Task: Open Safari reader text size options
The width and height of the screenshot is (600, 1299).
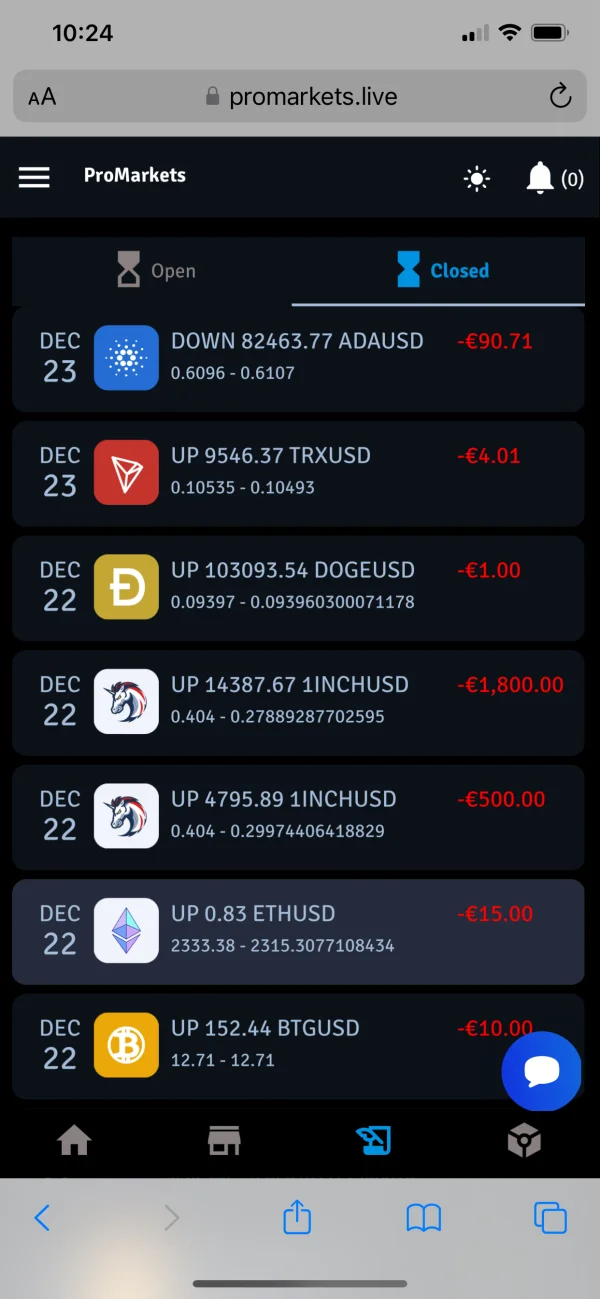Action: pyautogui.click(x=42, y=97)
